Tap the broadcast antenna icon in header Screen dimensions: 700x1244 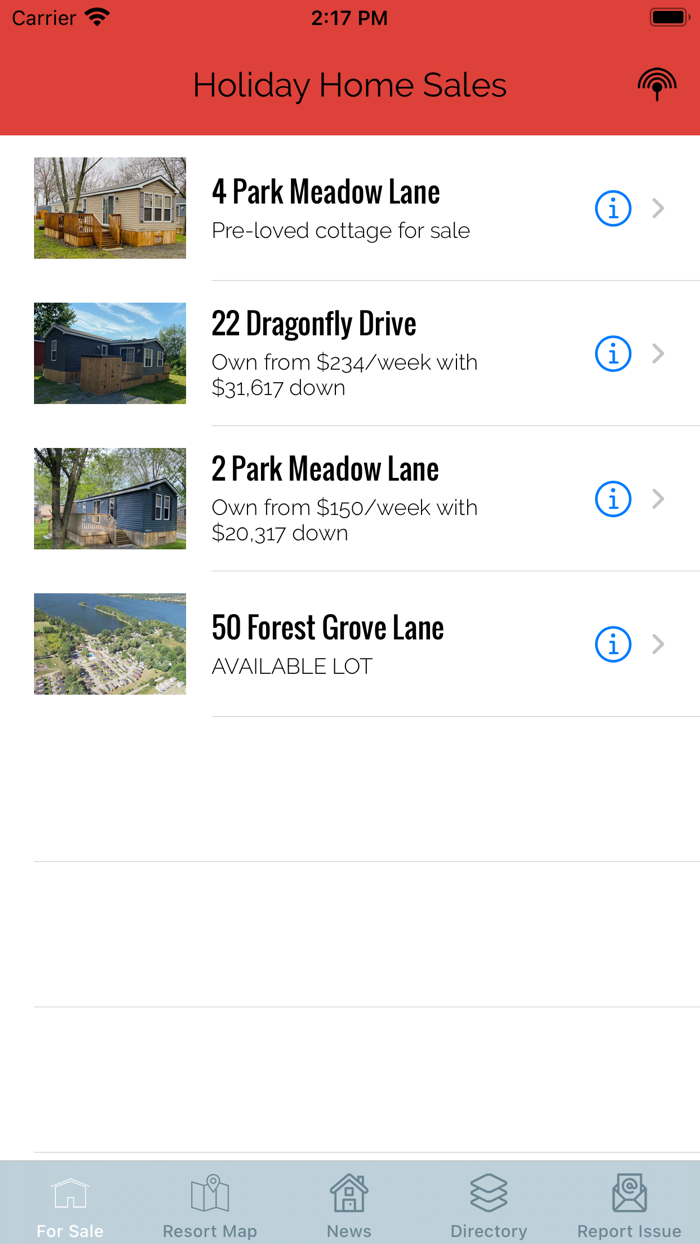(x=656, y=85)
